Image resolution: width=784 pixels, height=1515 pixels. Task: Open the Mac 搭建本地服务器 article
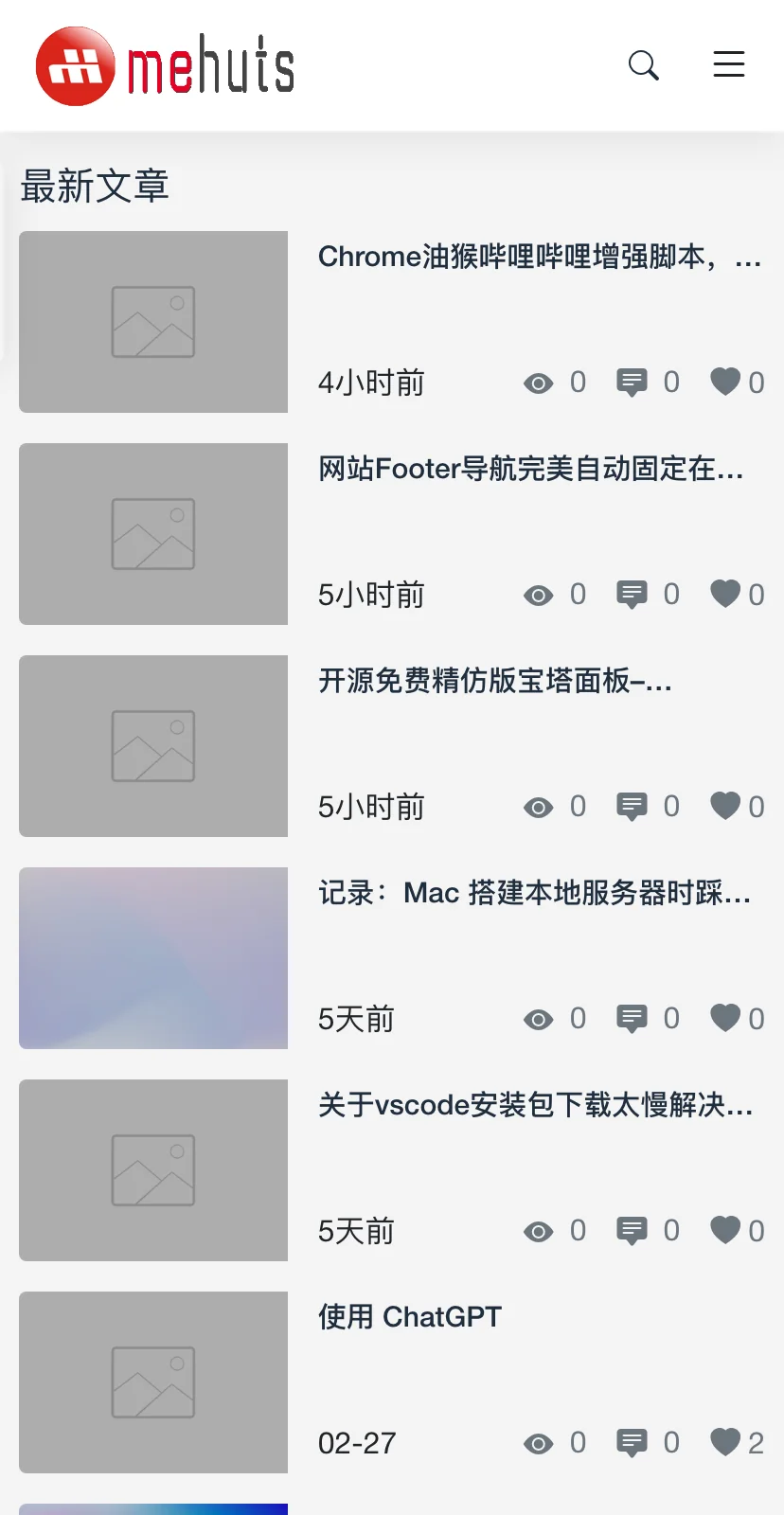[534, 893]
